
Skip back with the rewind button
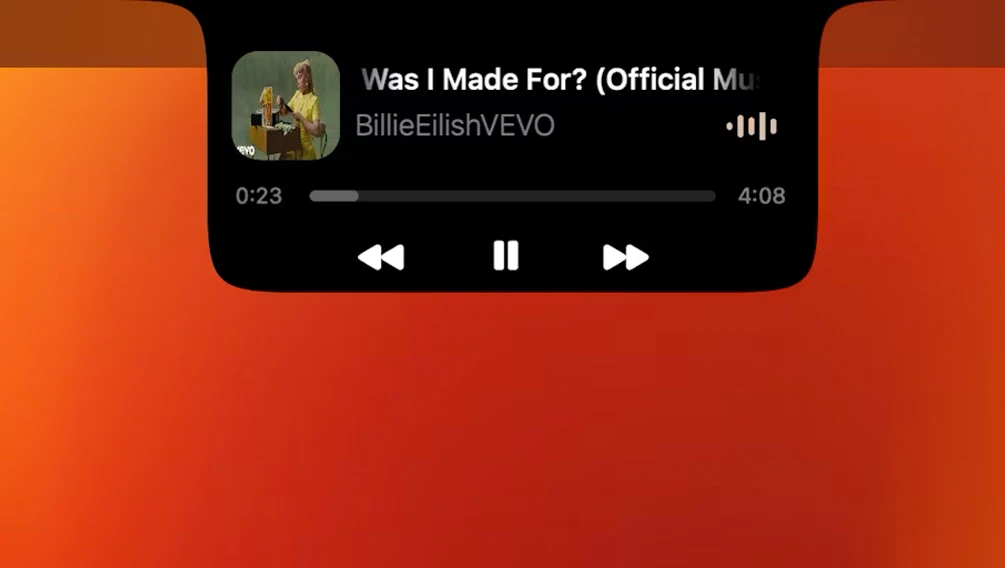381,257
